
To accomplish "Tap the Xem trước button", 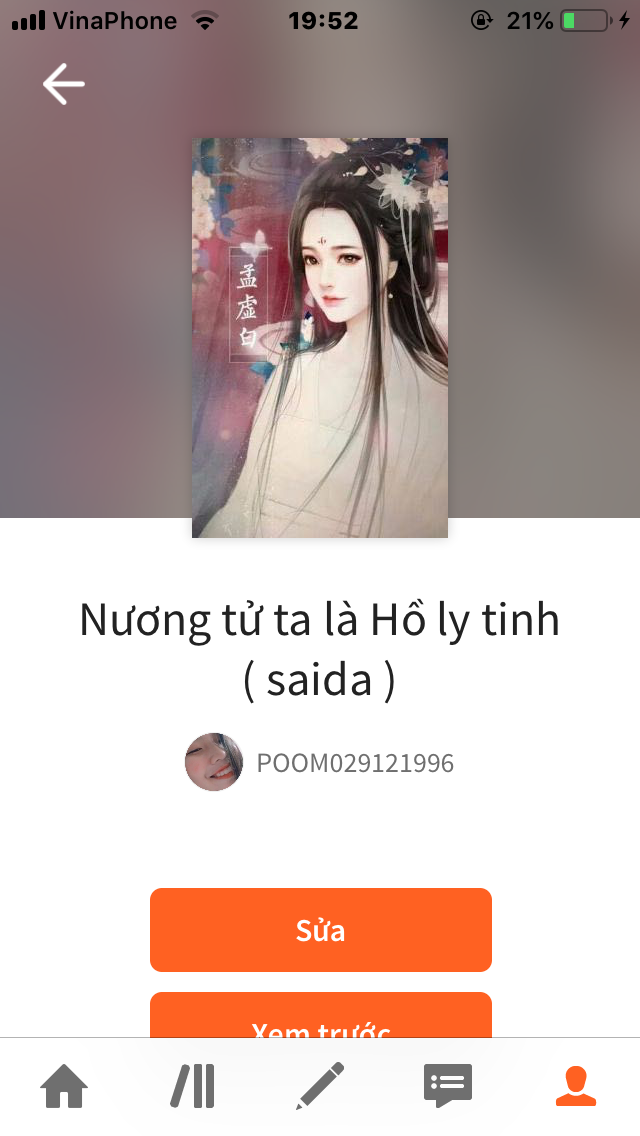I will pos(320,1015).
